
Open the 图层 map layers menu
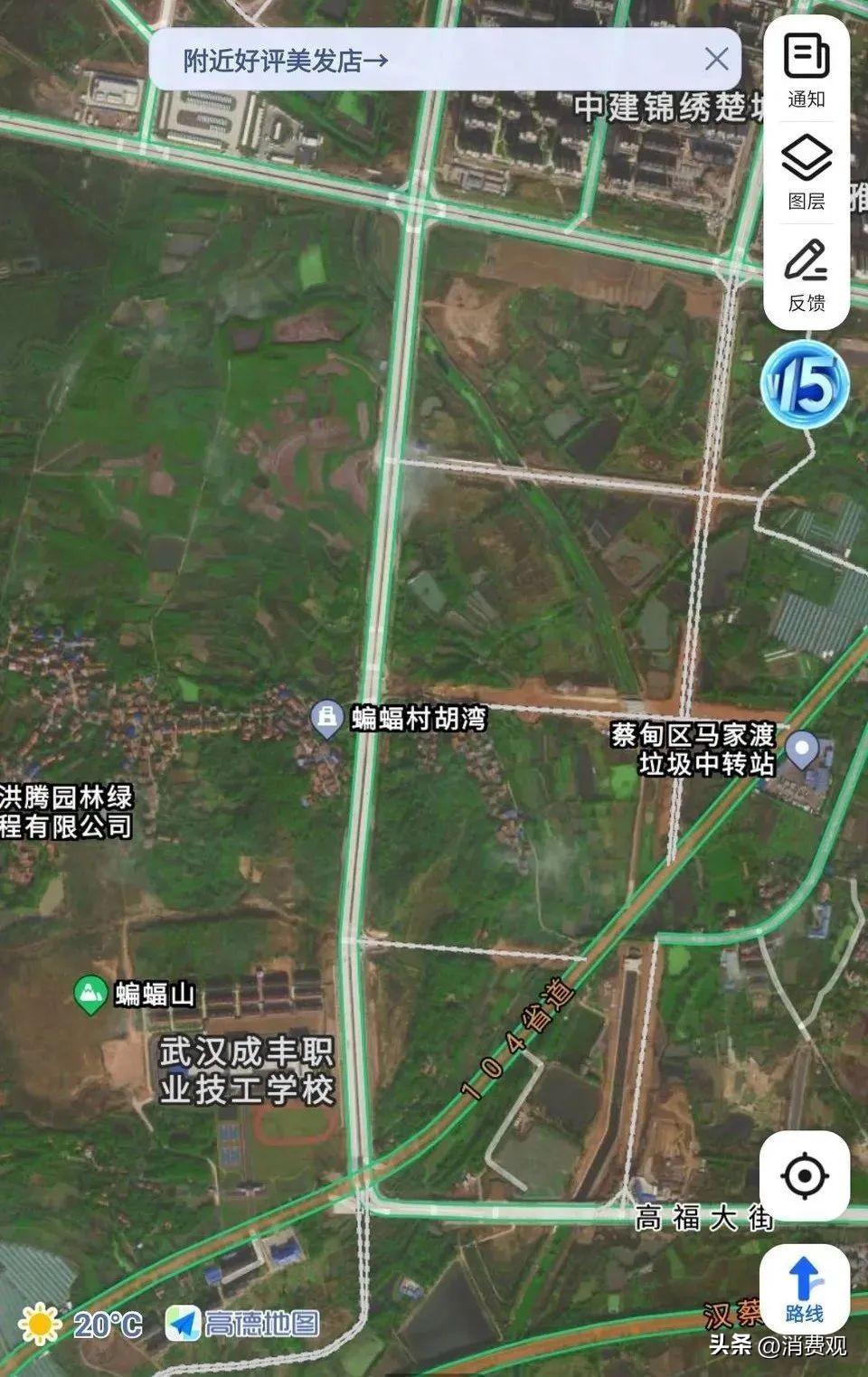pos(806,172)
